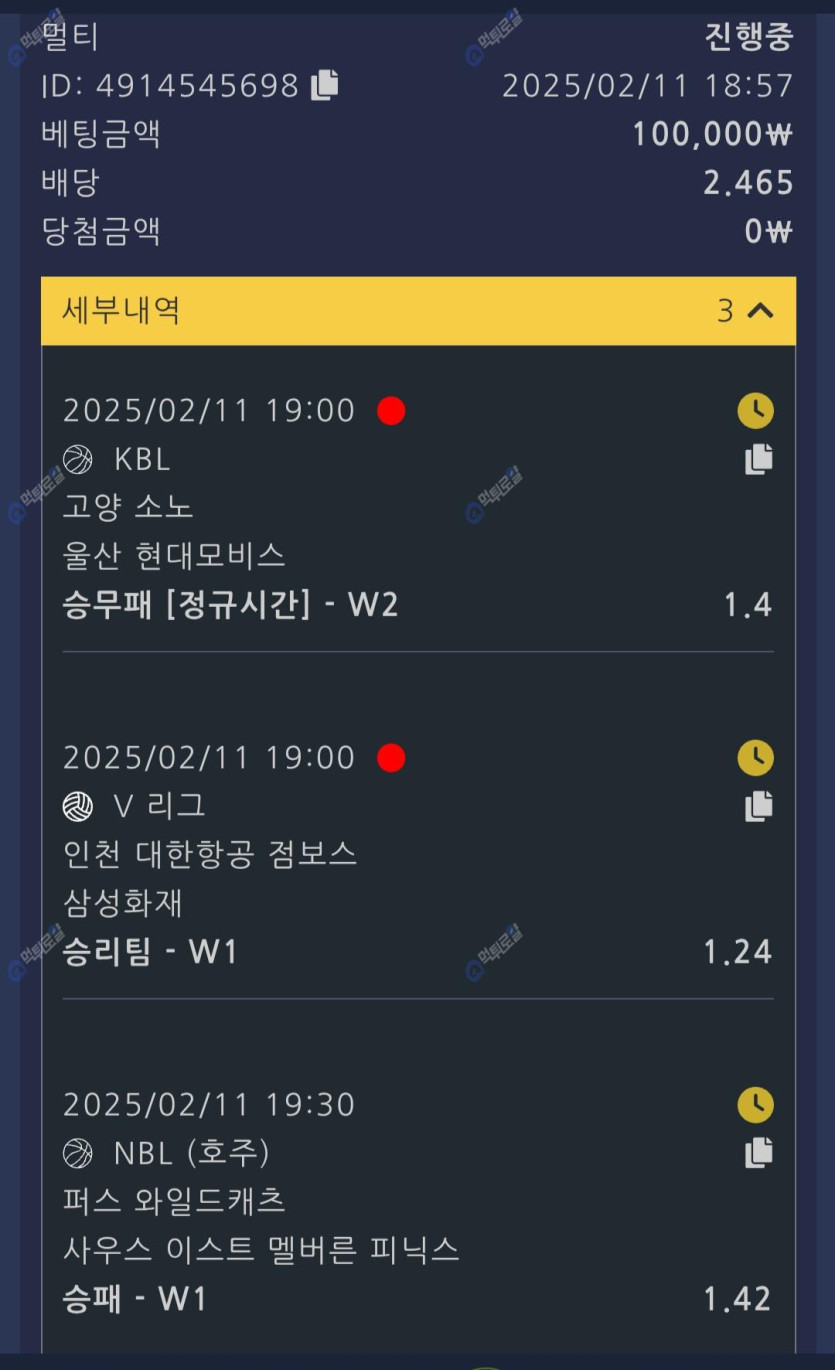This screenshot has width=835, height=1370.
Task: Copy the V 리그 bet entry
Action: click(x=759, y=806)
